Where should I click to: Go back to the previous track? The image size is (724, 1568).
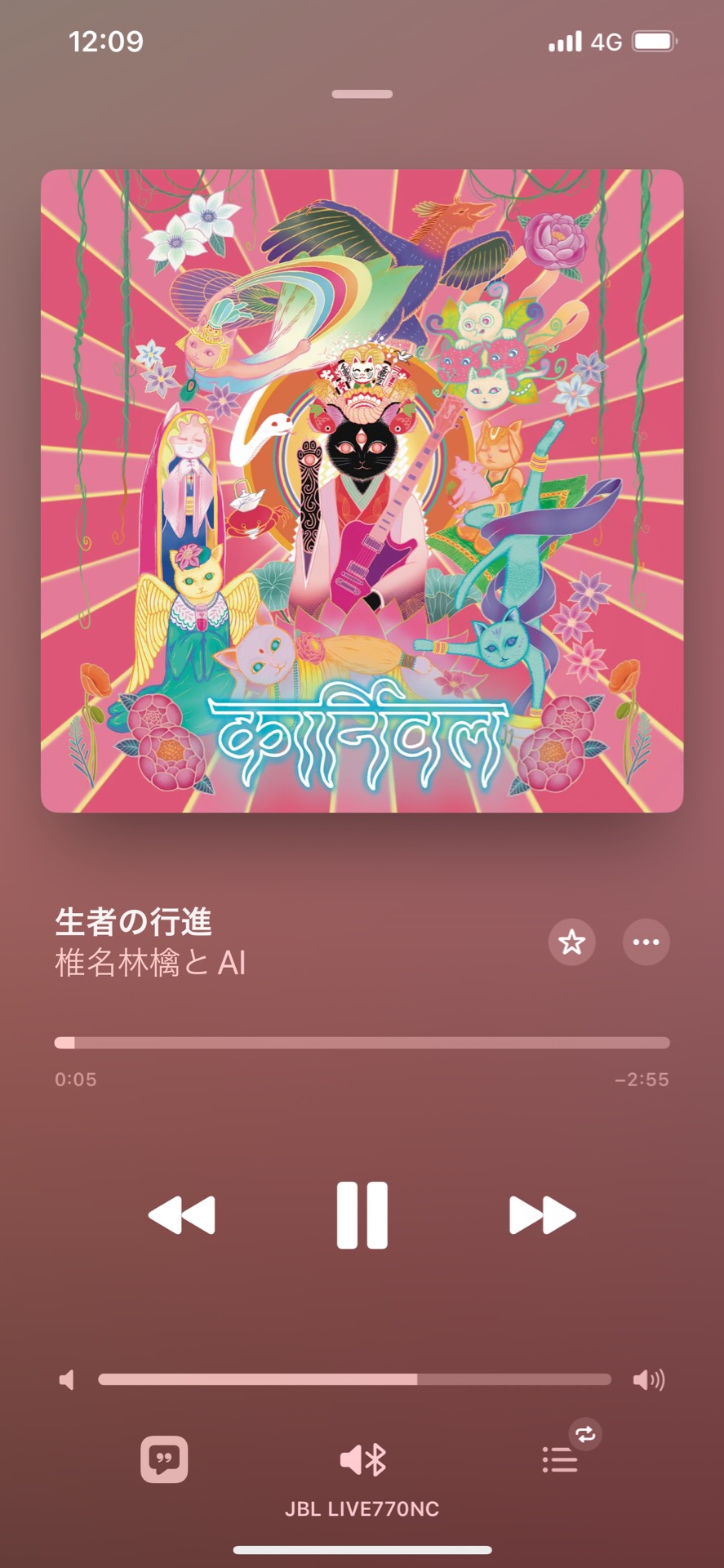click(x=182, y=1214)
